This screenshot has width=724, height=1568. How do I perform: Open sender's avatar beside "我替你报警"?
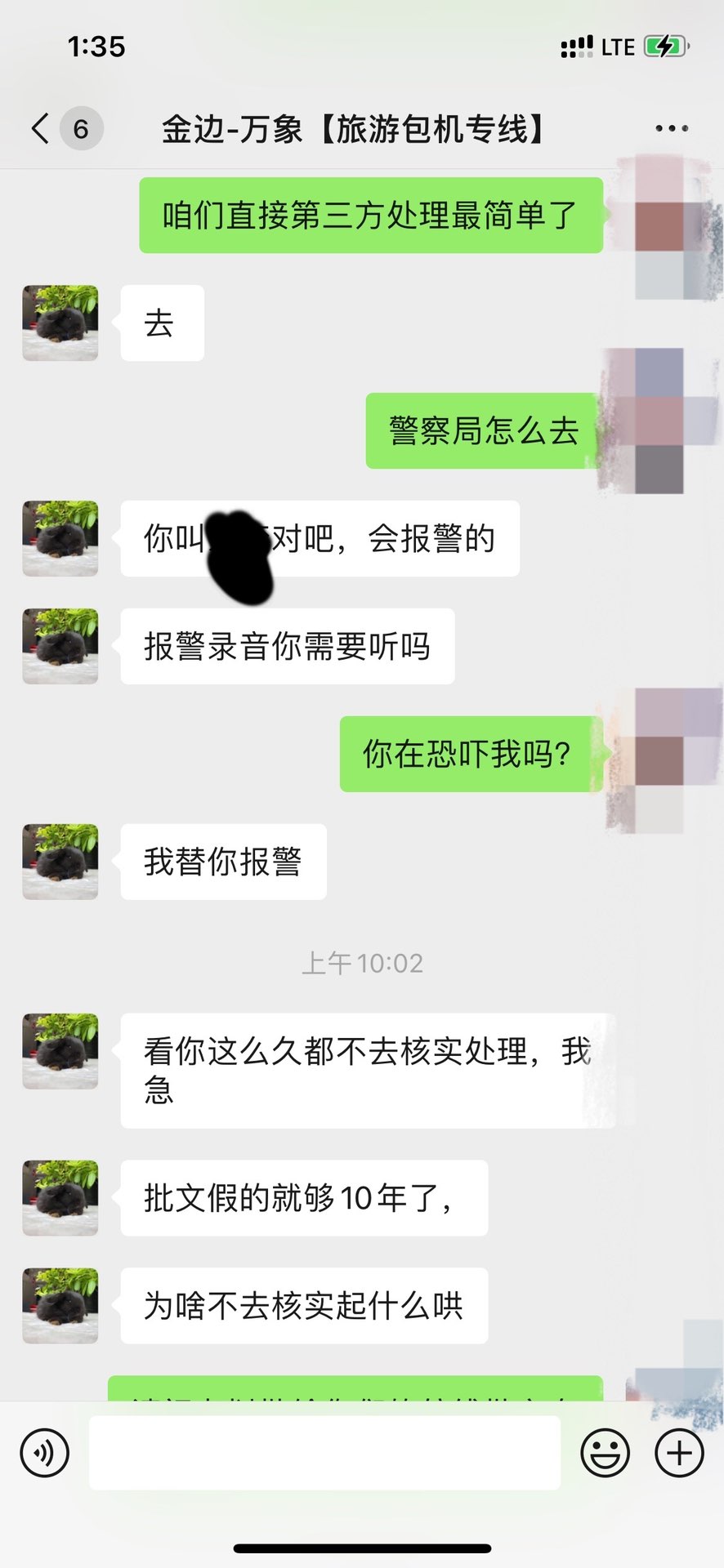click(60, 862)
